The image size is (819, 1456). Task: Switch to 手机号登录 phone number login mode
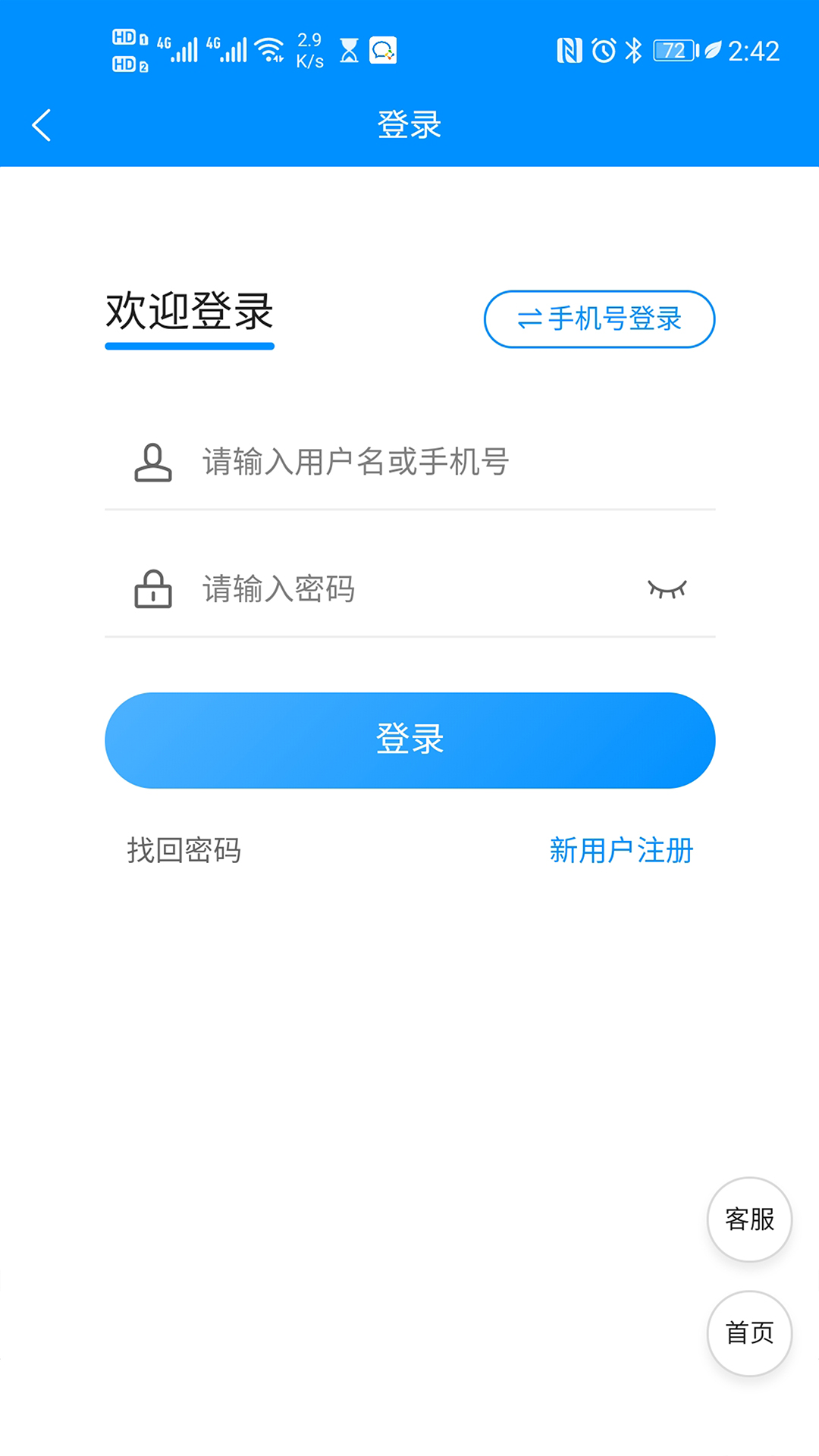coord(599,320)
